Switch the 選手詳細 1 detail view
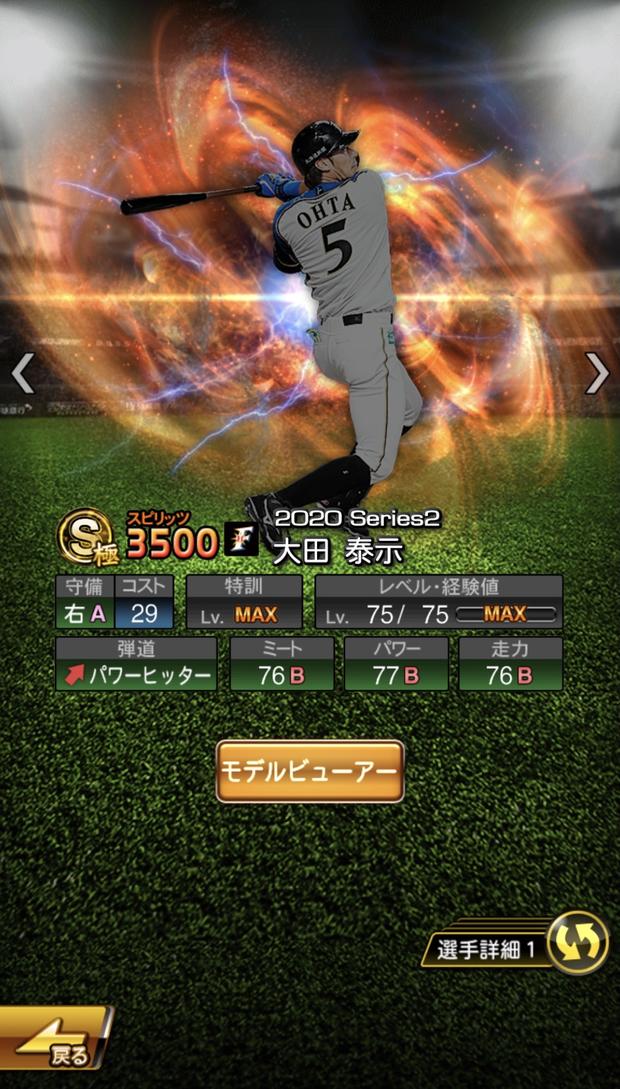Image resolution: width=620 pixels, height=1089 pixels. tap(515, 942)
